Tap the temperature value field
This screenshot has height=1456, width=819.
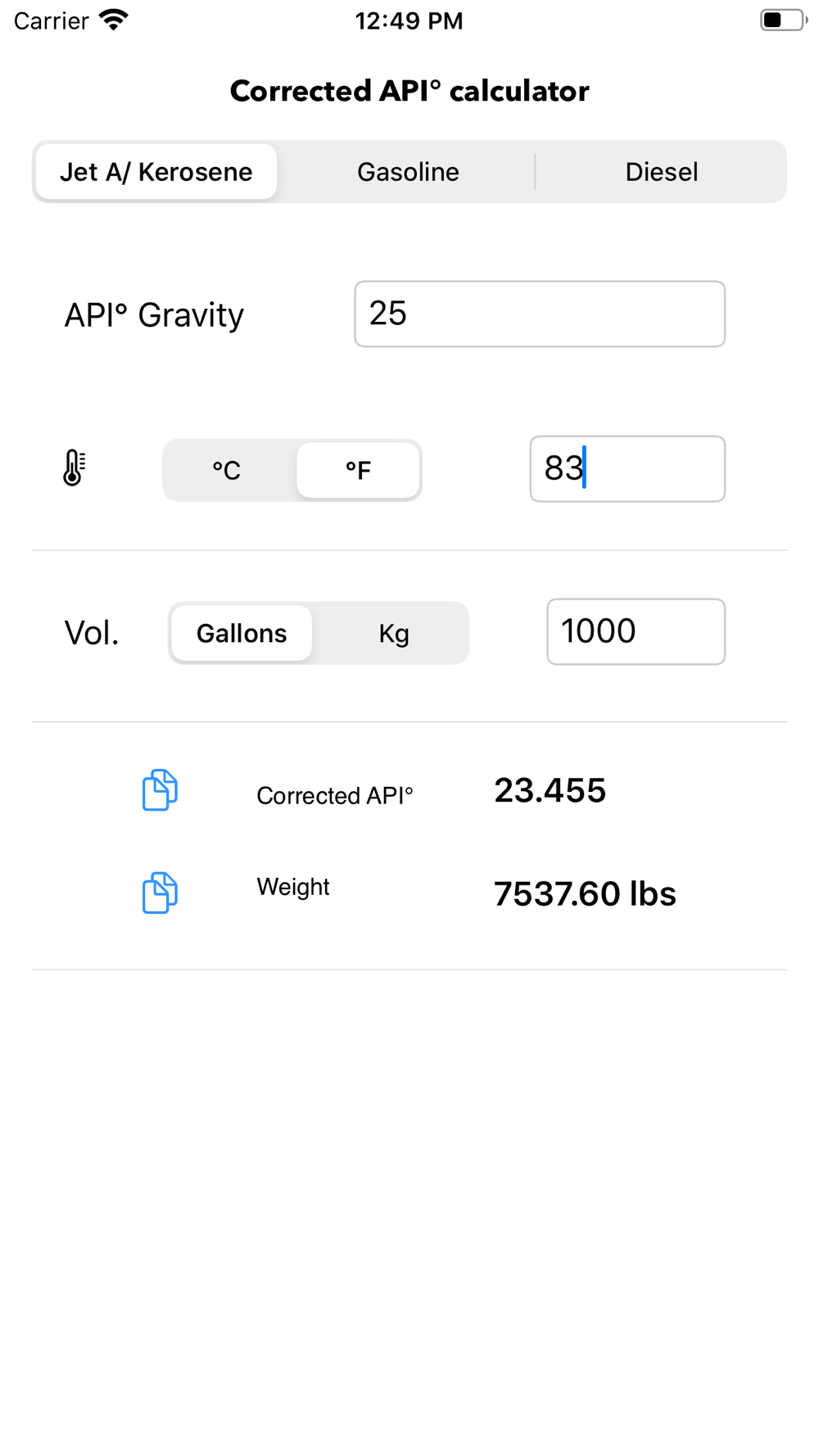point(627,468)
